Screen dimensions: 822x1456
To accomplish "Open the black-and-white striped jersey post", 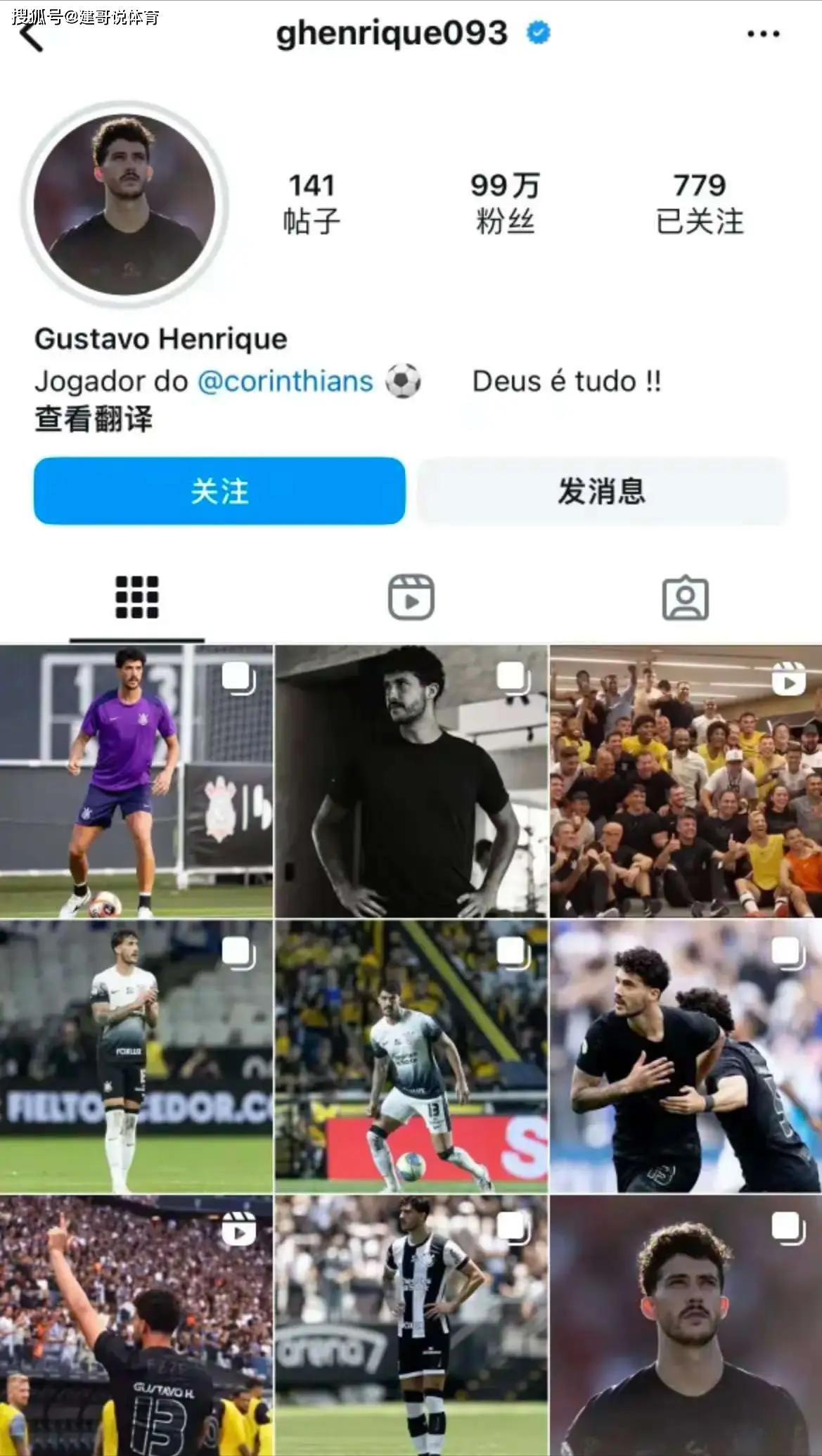I will (411, 1326).
